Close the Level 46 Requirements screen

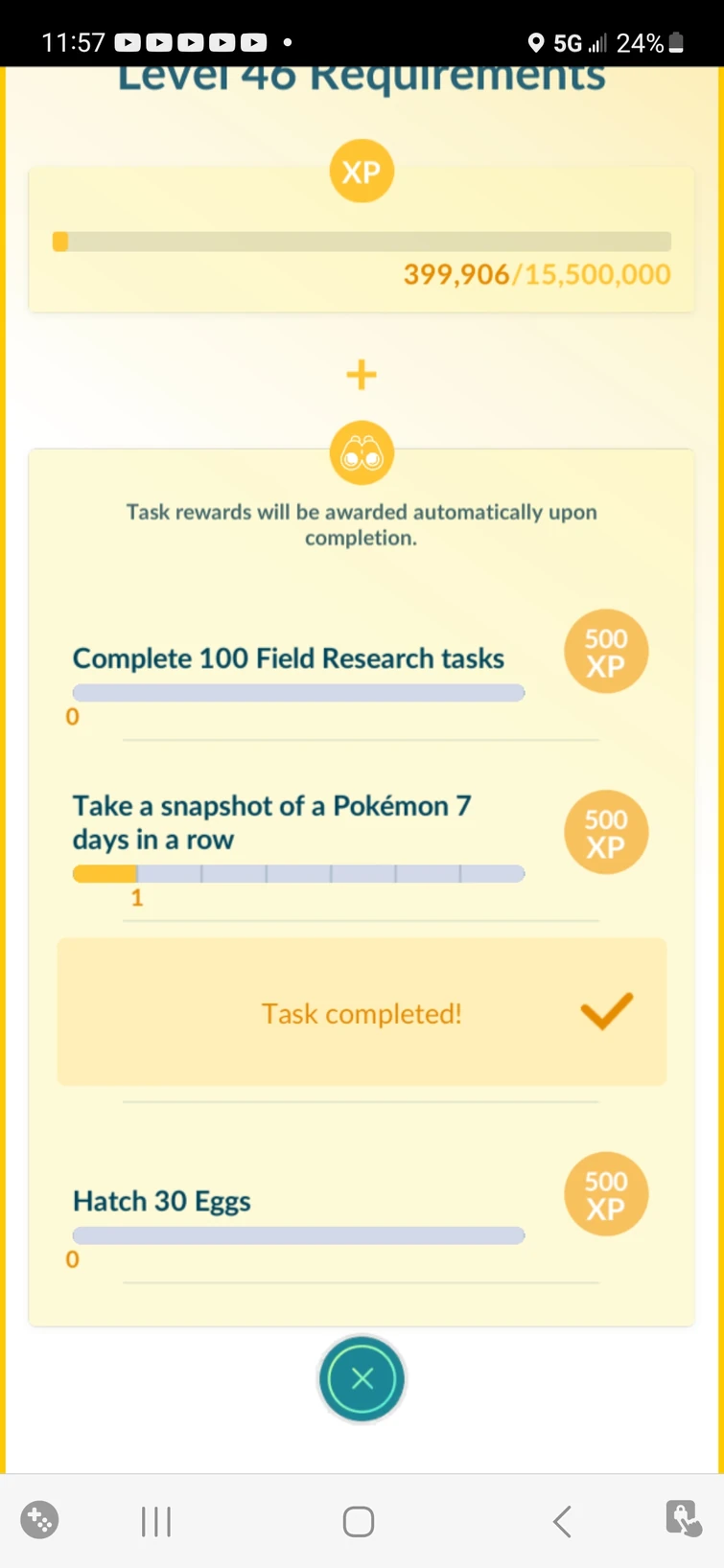pyautogui.click(x=362, y=1377)
